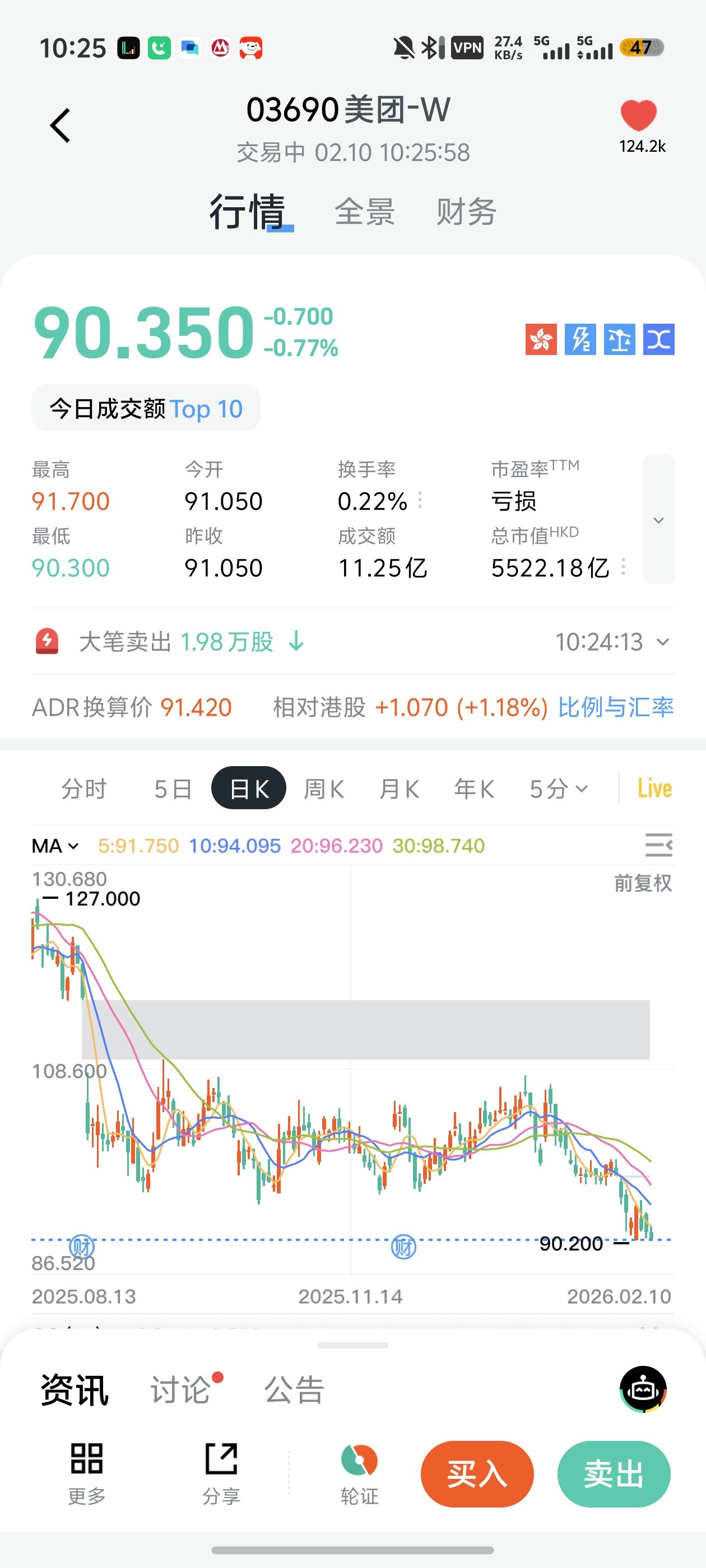
Task: Expand more quote details with the side chevron
Action: tap(658, 520)
